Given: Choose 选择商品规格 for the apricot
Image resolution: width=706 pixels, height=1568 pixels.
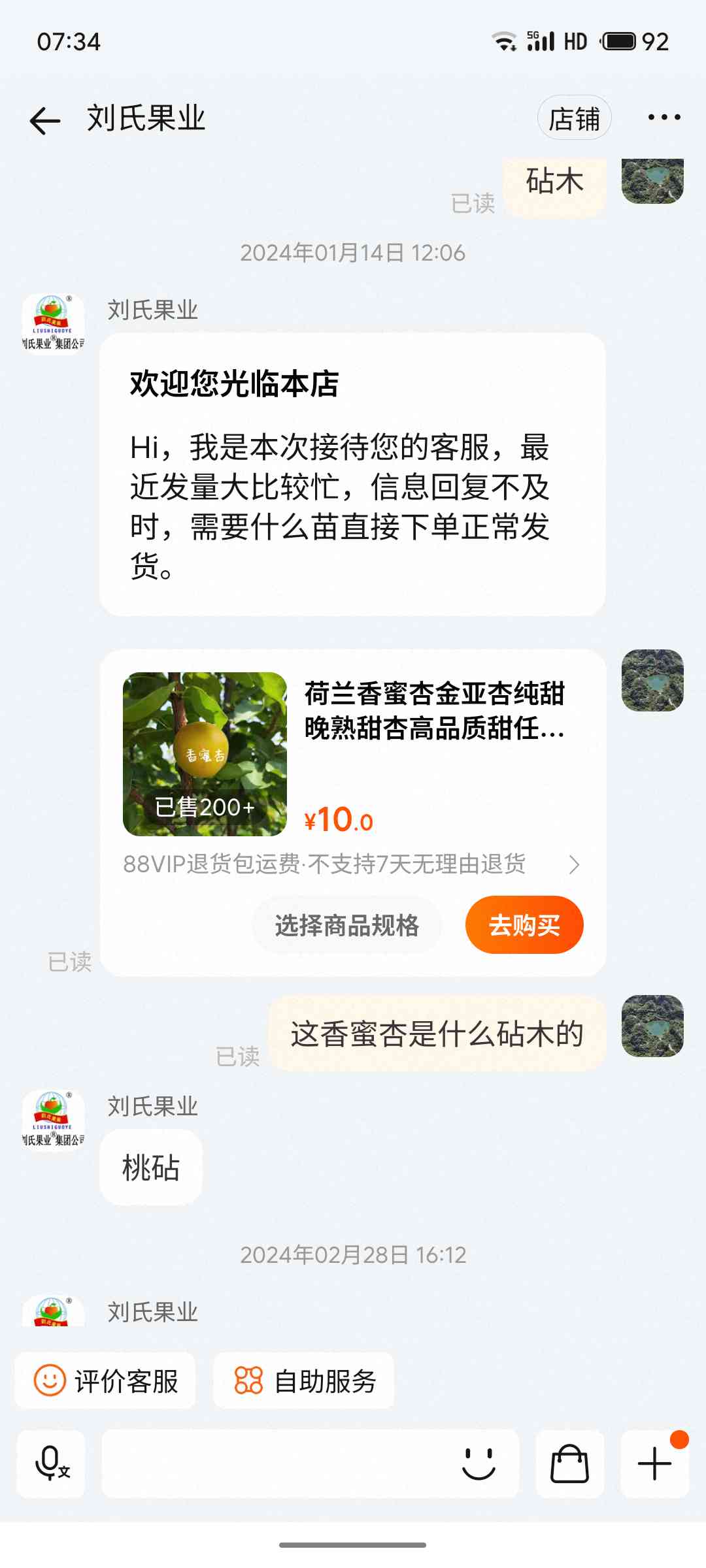Looking at the screenshot, I should coord(347,925).
